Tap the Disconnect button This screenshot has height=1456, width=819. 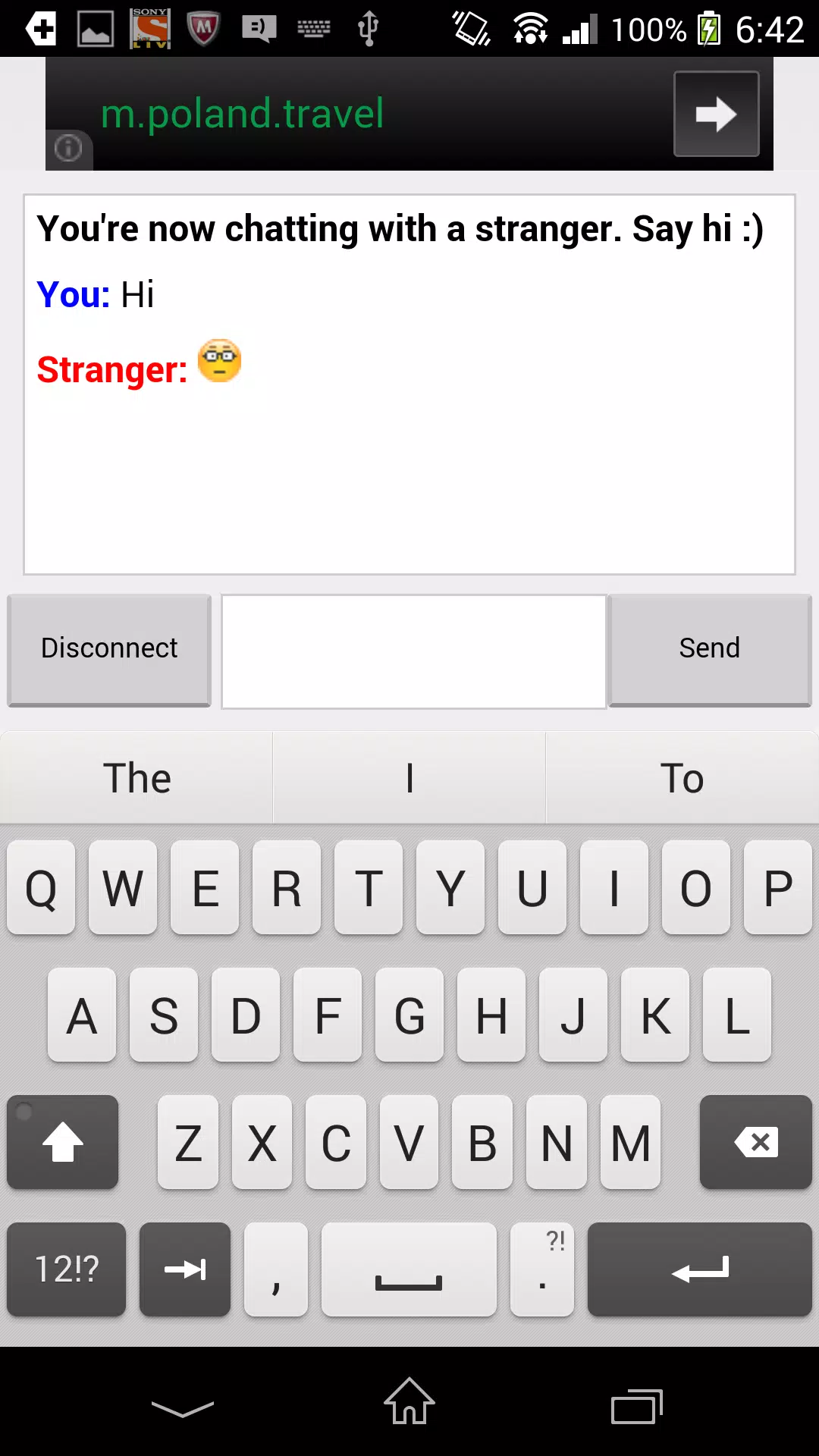(x=108, y=648)
